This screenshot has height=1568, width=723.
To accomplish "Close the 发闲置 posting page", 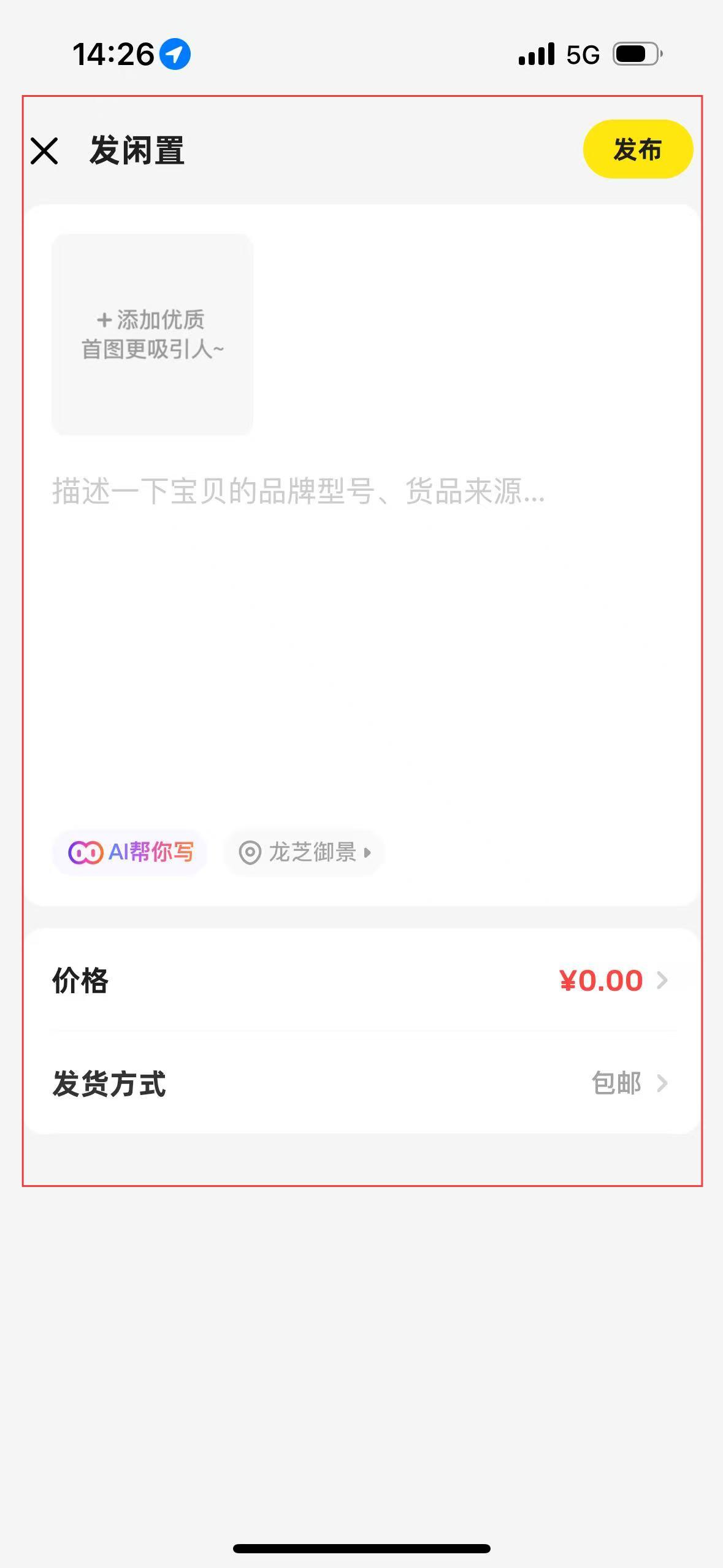I will pyautogui.click(x=44, y=151).
